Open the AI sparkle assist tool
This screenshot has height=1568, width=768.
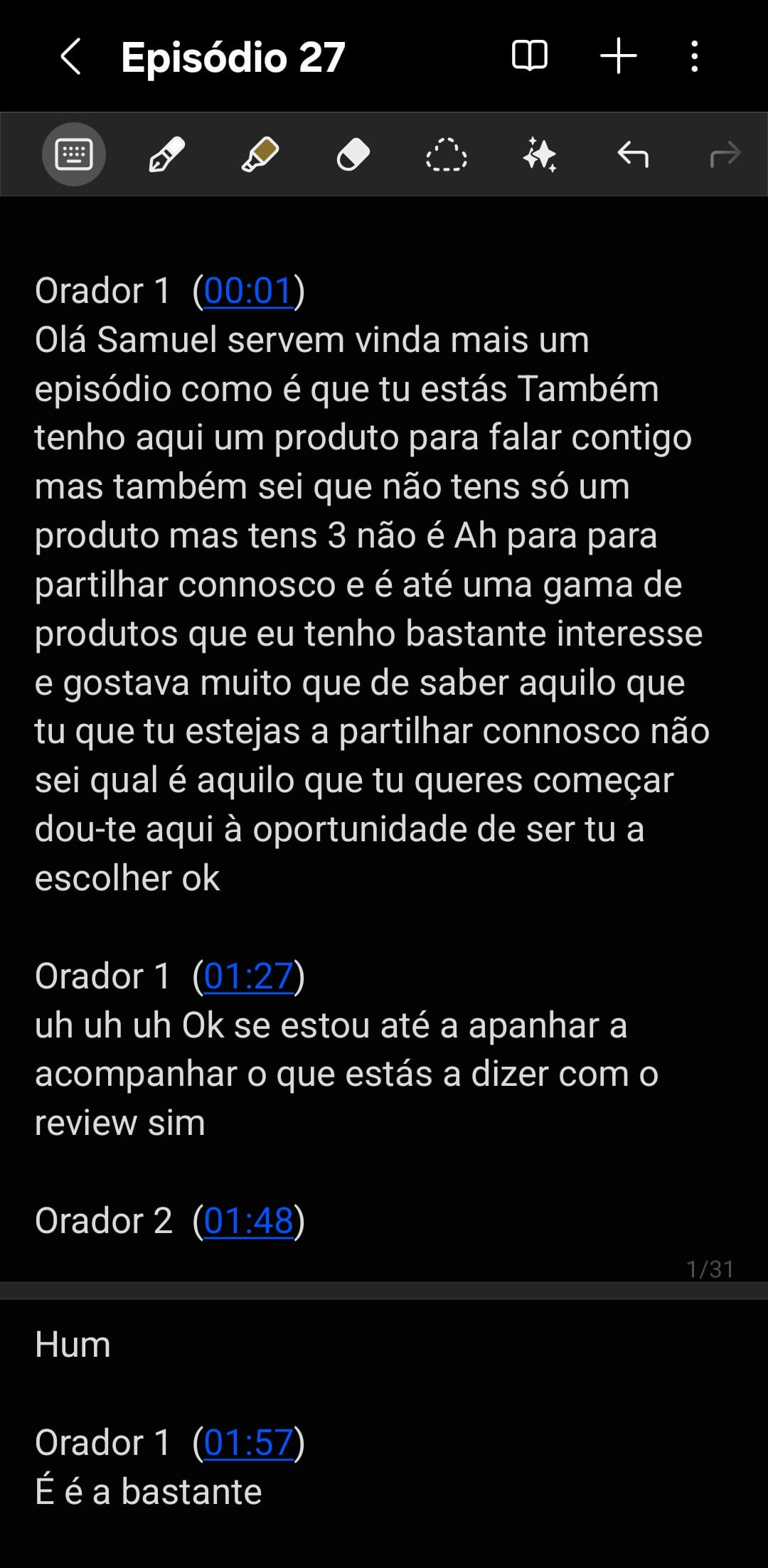[x=540, y=154]
